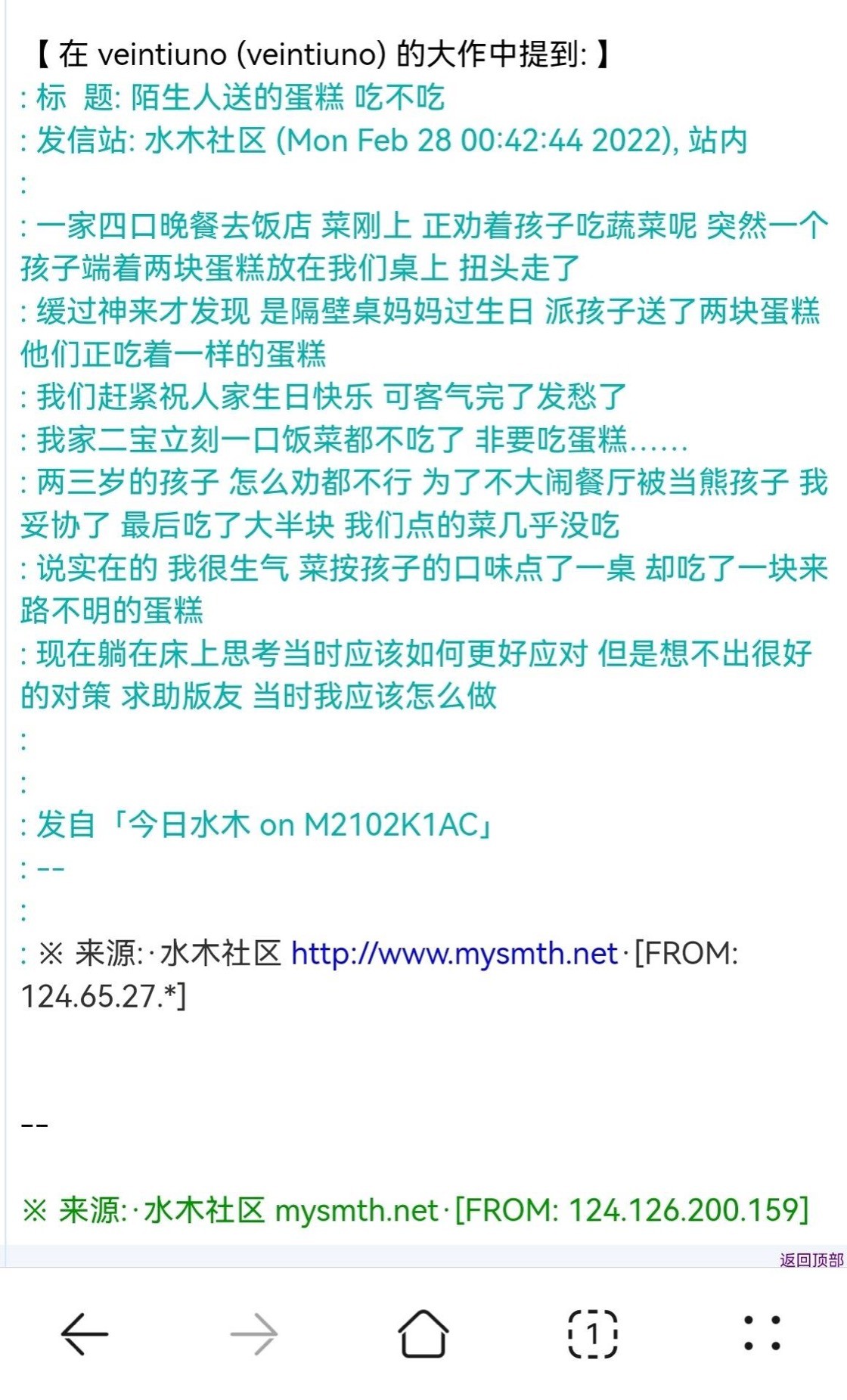This screenshot has height=1400, width=847.
Task: Open the browser home page
Action: tap(423, 1333)
